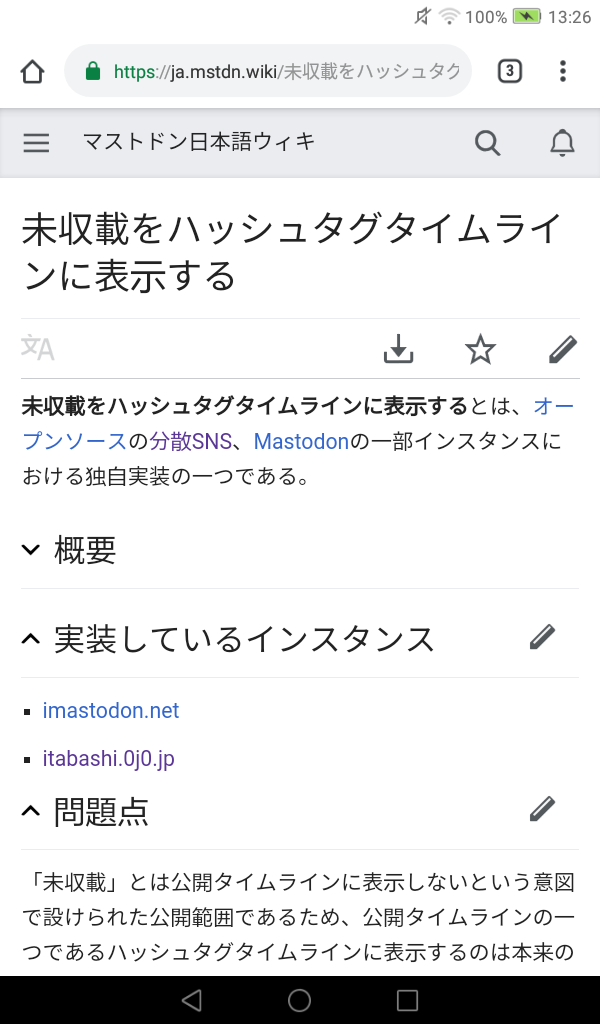The image size is (600, 1024).
Task: Search the Mastodon Japanese wiki
Action: click(x=487, y=143)
